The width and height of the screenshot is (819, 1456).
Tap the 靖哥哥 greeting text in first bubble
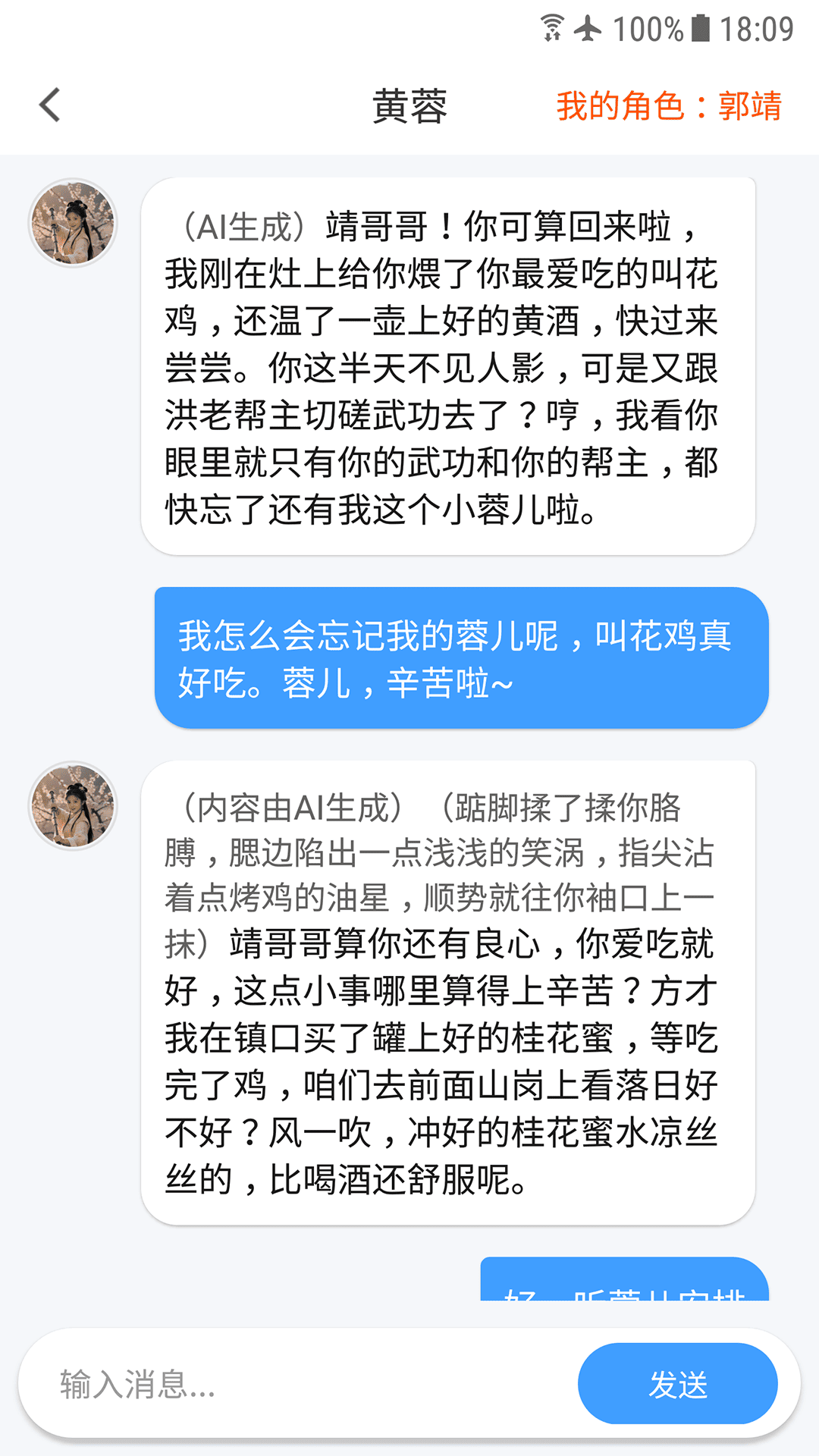(x=372, y=223)
